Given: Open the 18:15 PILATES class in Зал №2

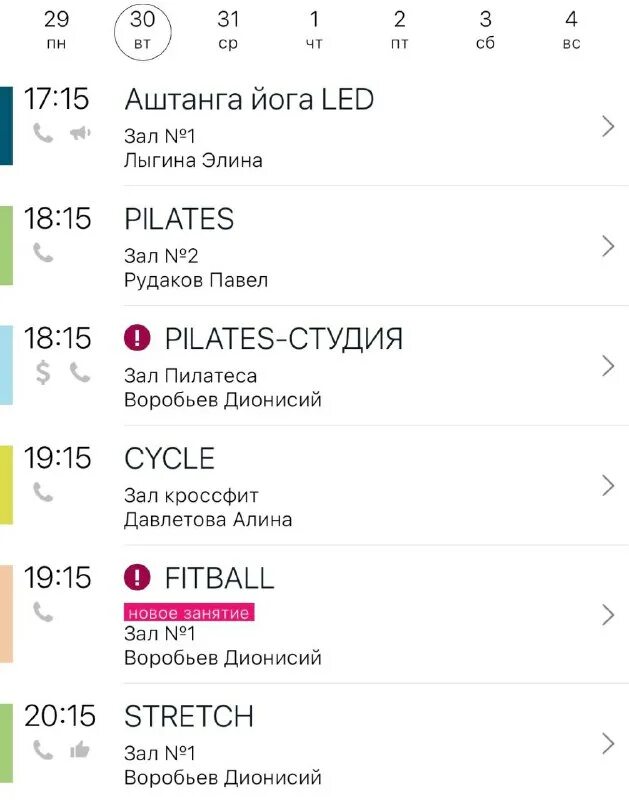Looking at the screenshot, I should coord(320,246).
